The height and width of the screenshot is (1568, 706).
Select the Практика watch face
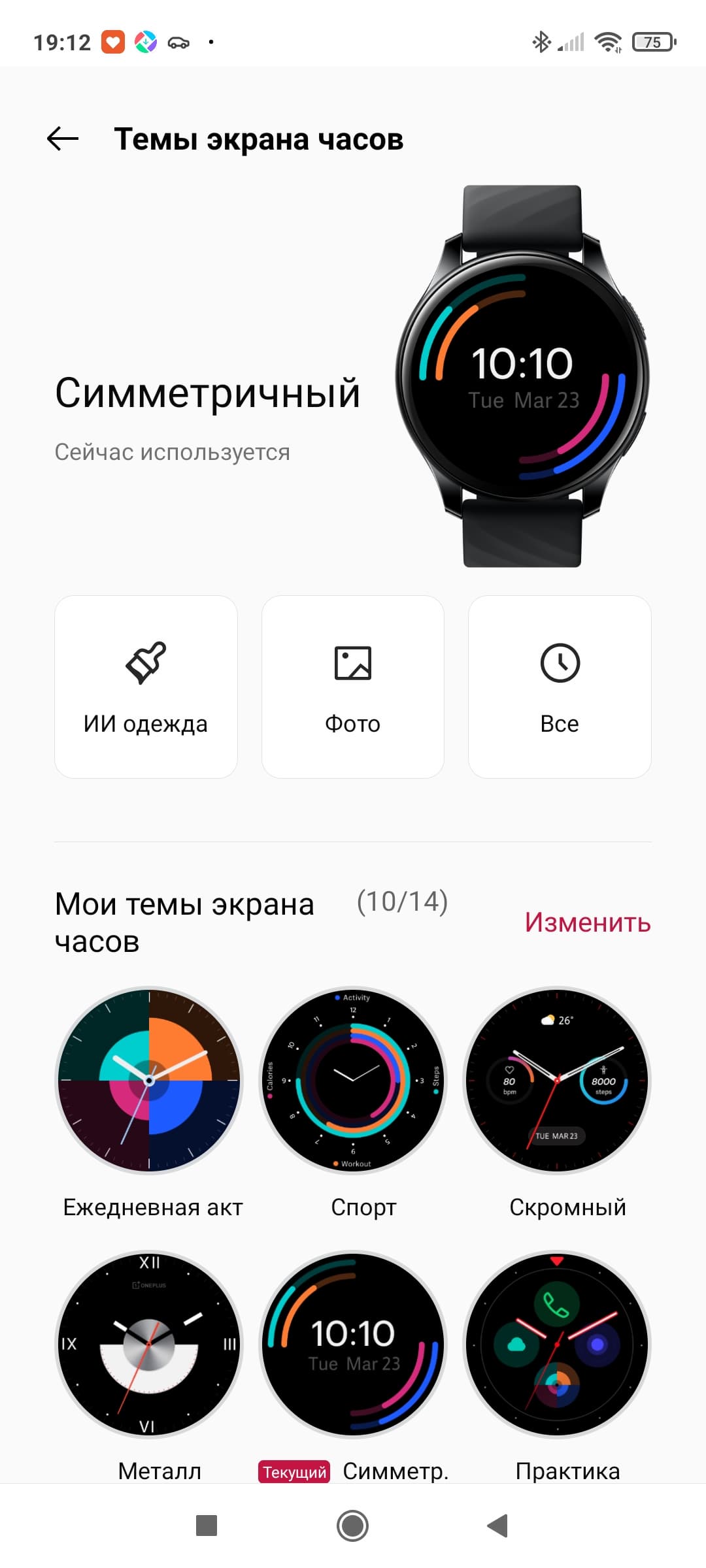[557, 1345]
